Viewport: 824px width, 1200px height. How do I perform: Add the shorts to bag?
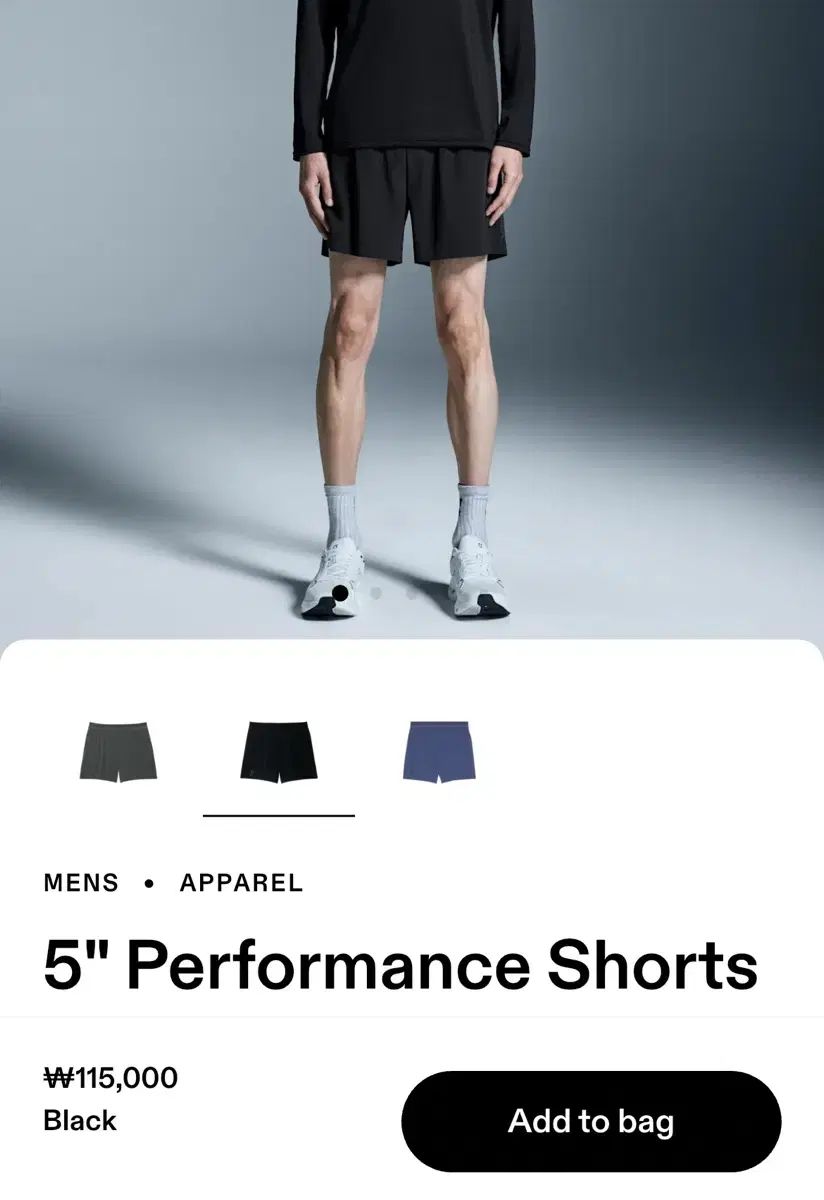pos(591,1121)
